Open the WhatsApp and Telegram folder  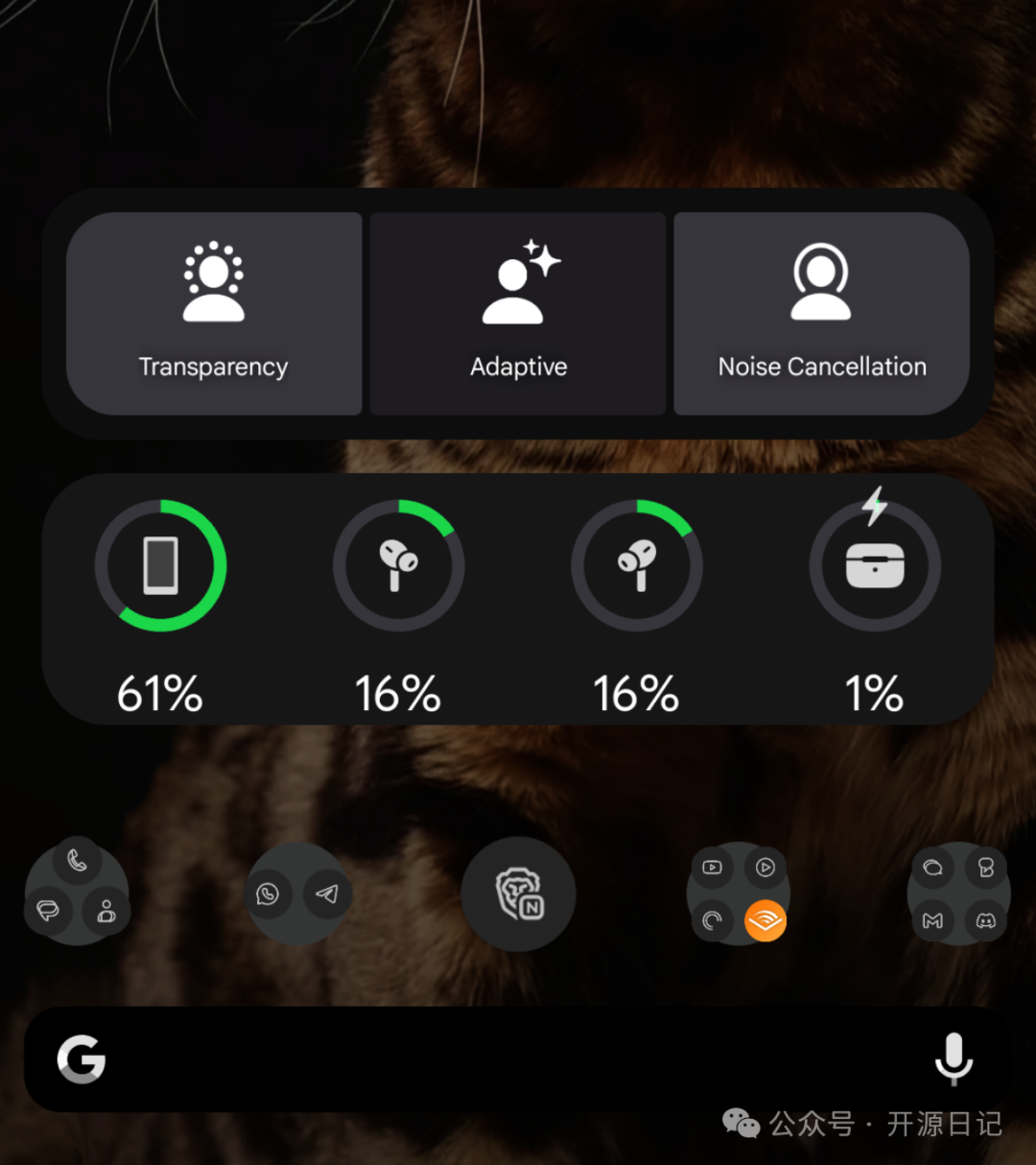[298, 894]
